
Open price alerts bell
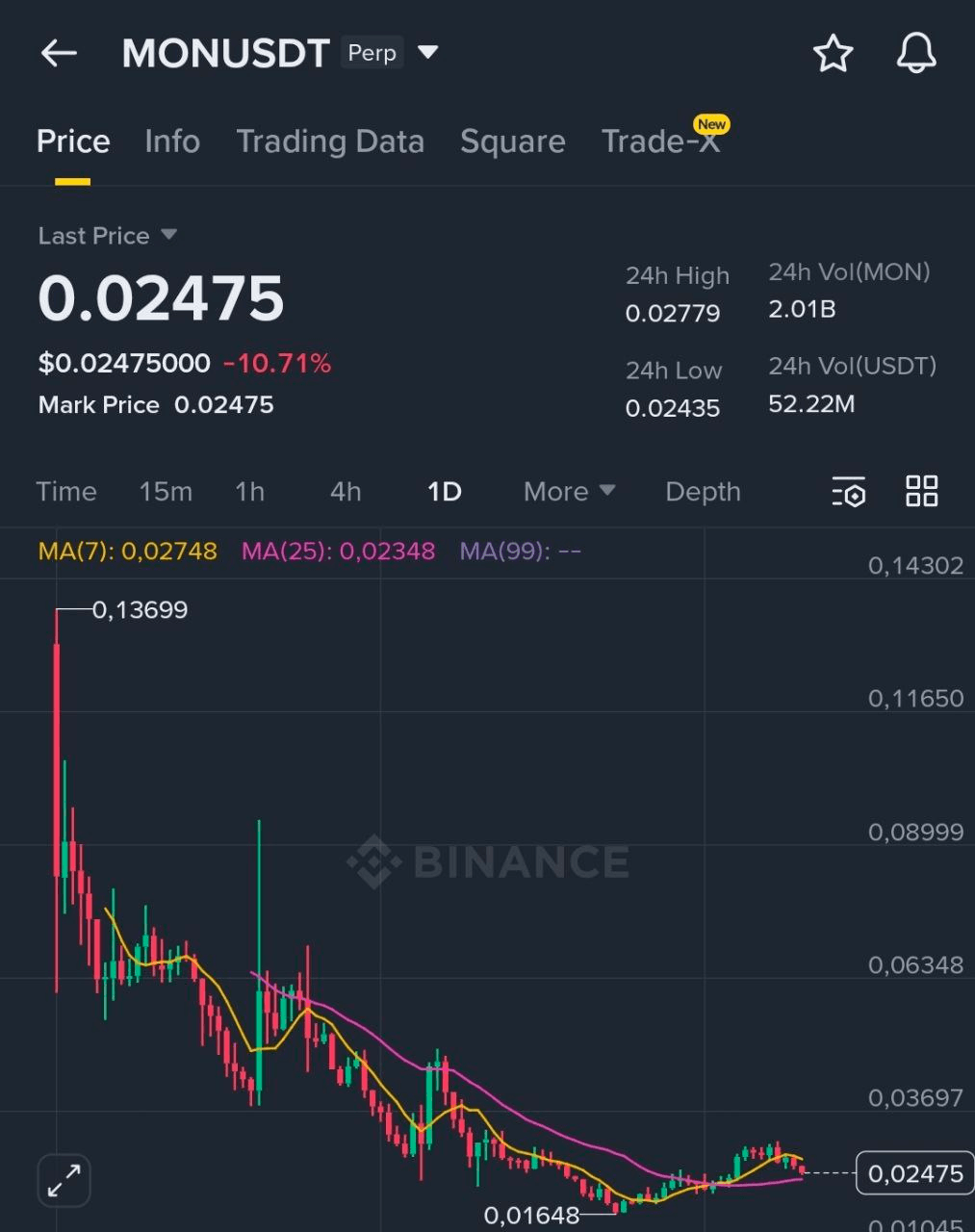pos(915,53)
